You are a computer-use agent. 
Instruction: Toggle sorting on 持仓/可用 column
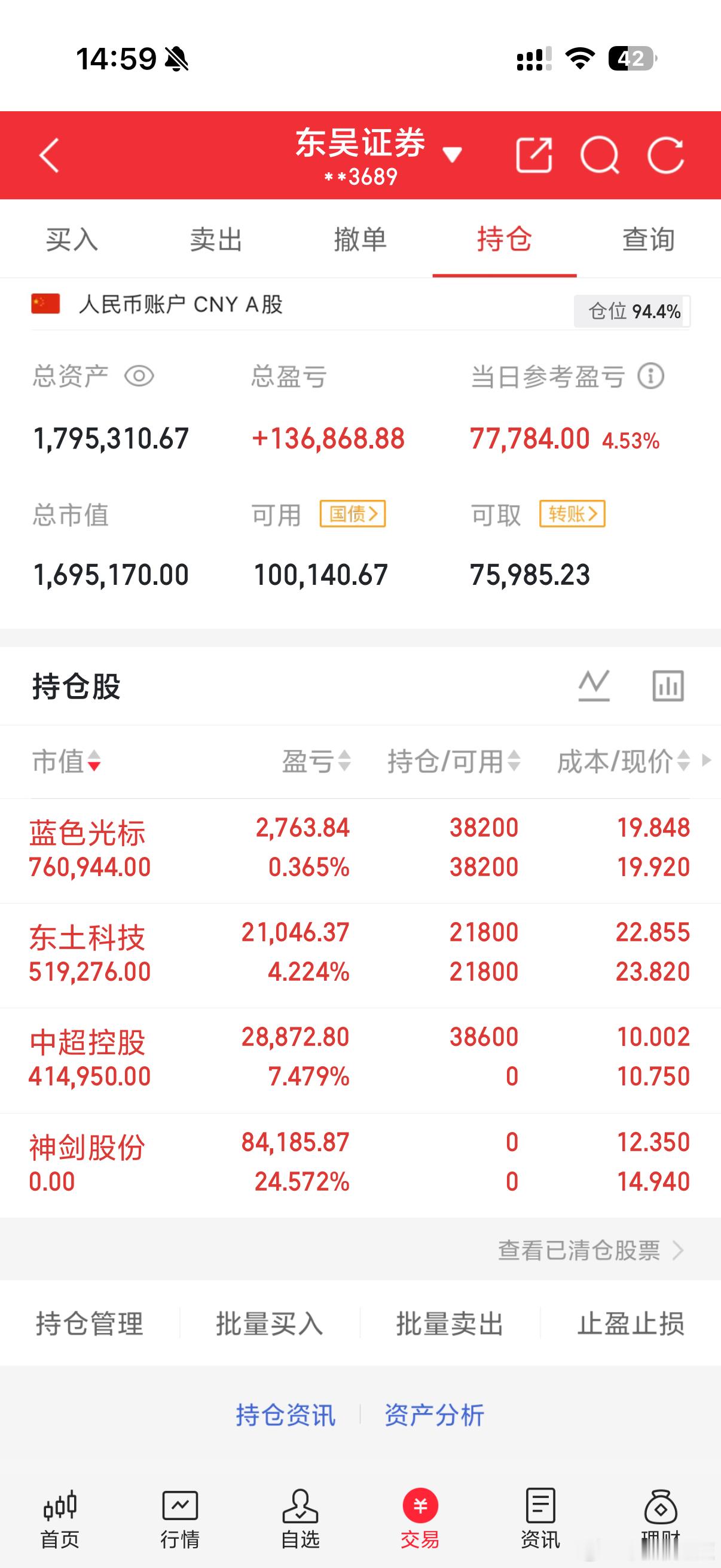513,761
